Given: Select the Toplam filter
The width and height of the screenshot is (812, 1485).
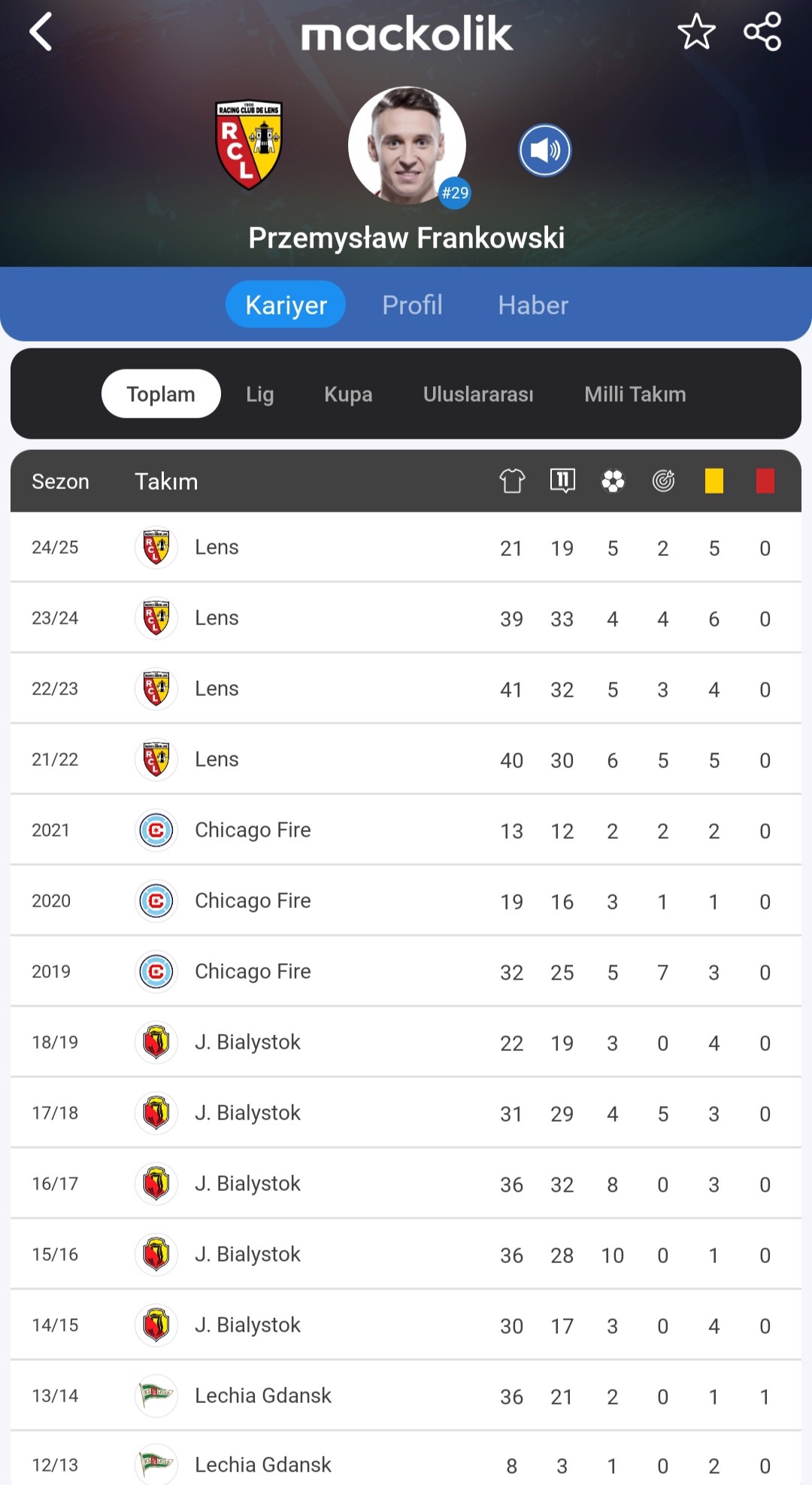Looking at the screenshot, I should coord(161,393).
